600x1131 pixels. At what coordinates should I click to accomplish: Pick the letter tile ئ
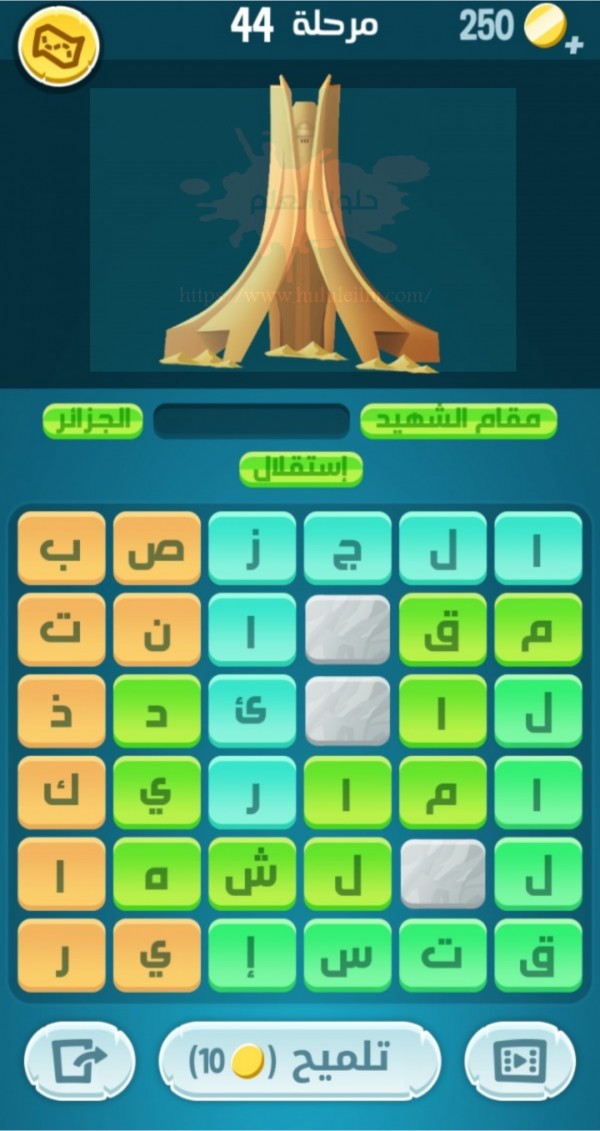pos(252,710)
